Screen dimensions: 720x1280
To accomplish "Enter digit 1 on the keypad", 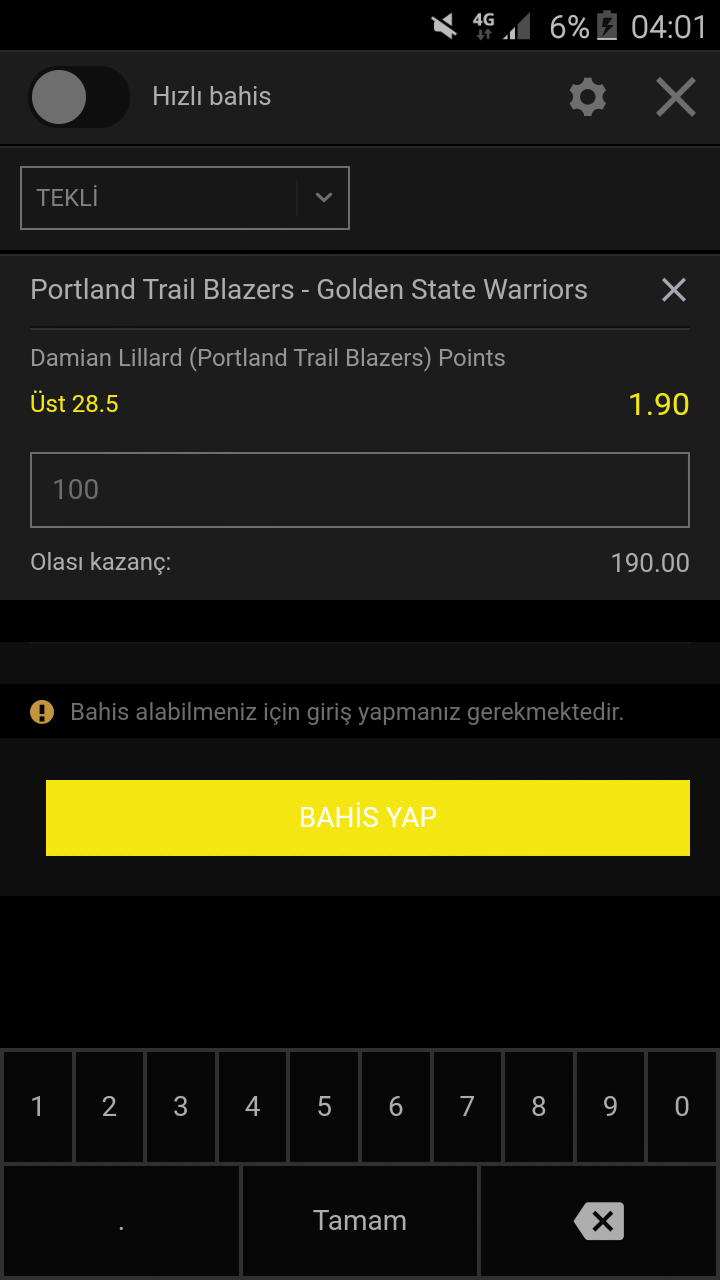I will coord(37,1106).
